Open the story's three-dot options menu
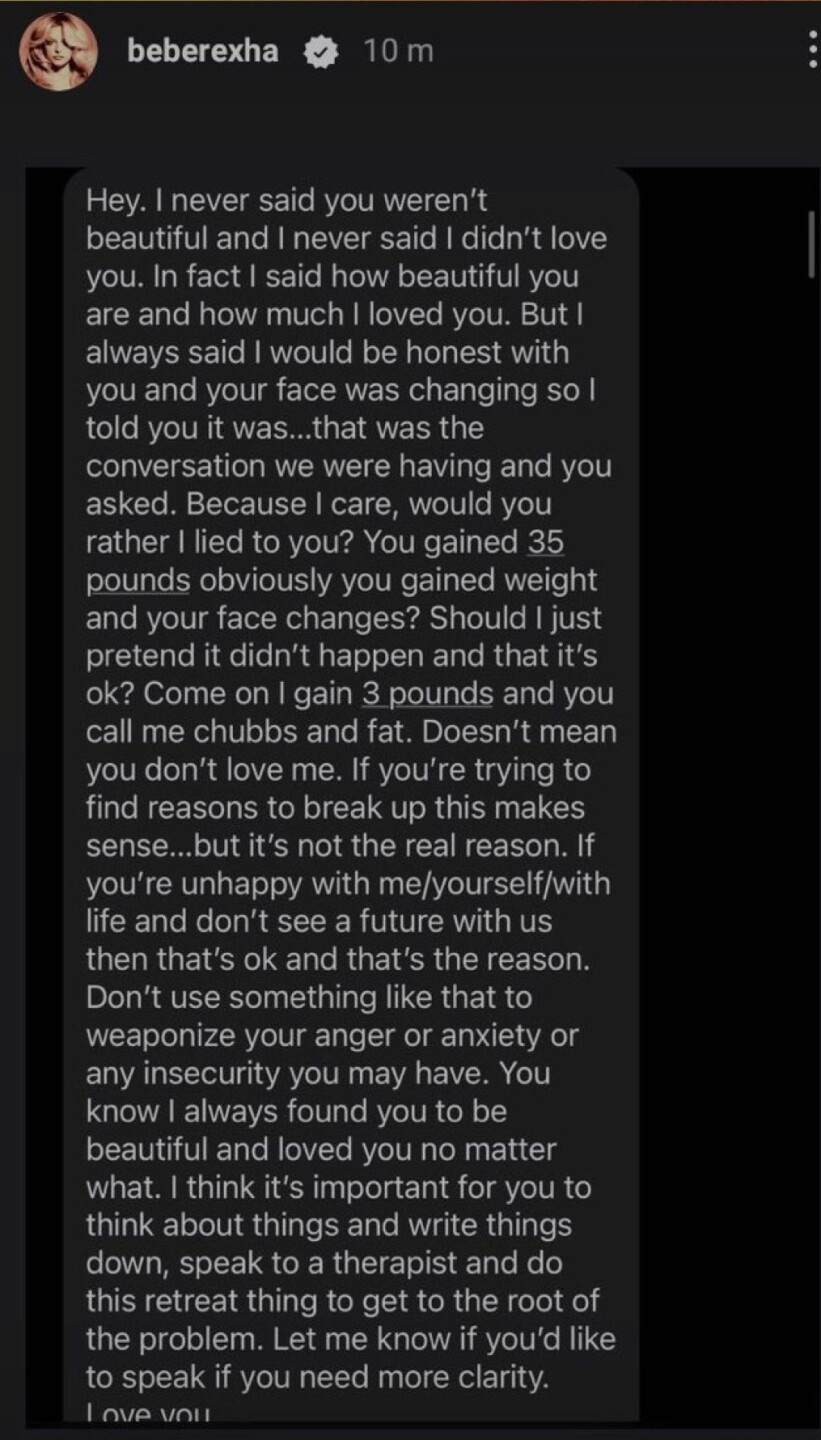The image size is (821, 1440). pos(812,50)
